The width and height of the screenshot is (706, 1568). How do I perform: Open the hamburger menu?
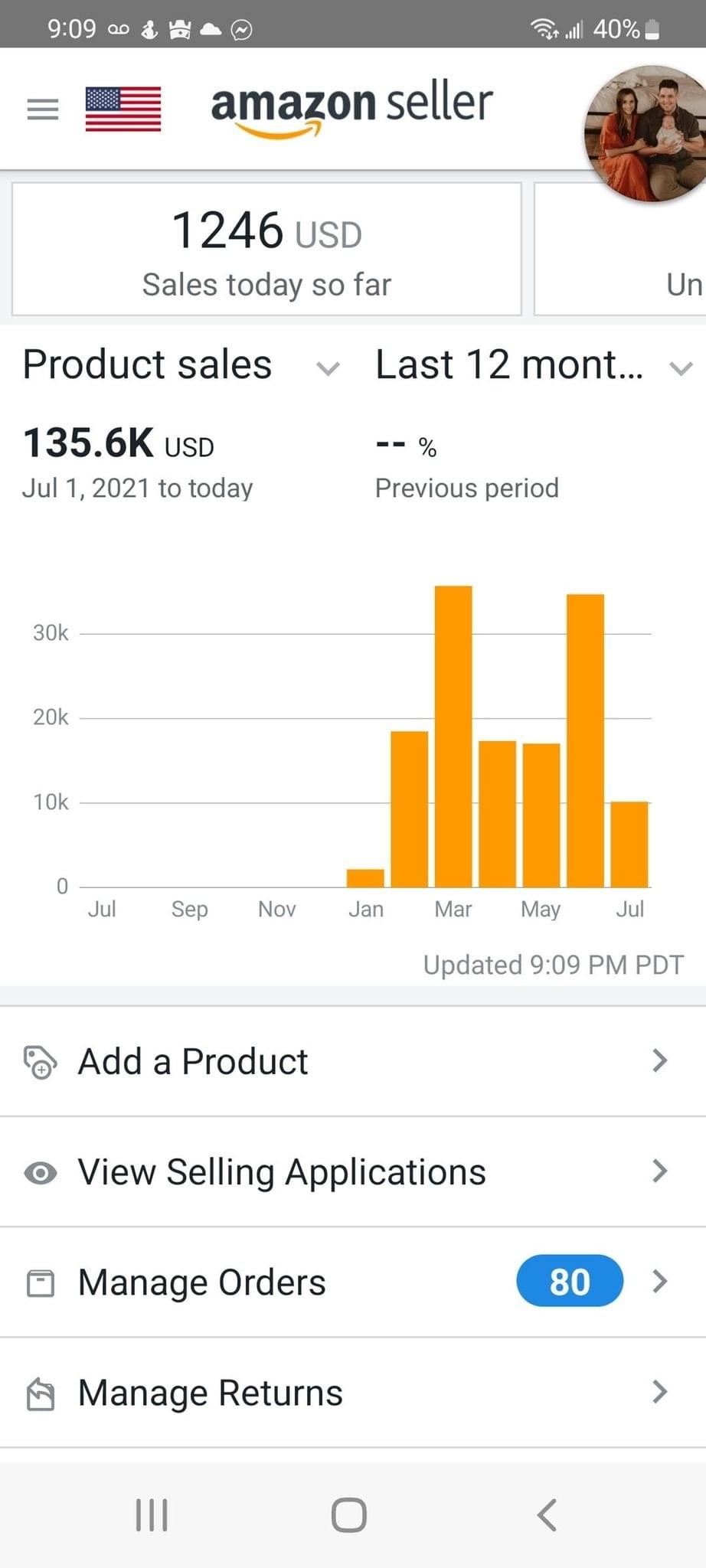tap(42, 109)
